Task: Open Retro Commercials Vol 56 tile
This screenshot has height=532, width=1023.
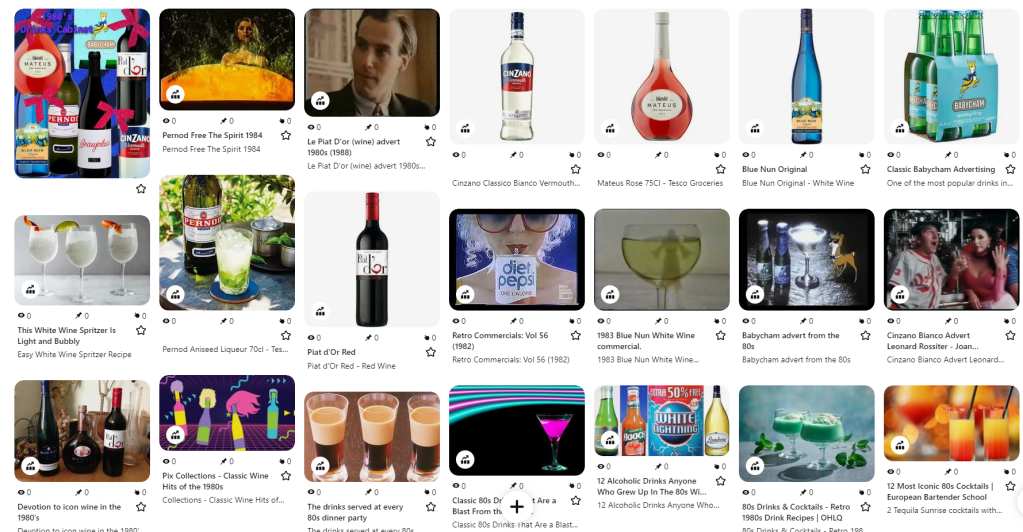Action: [517, 260]
